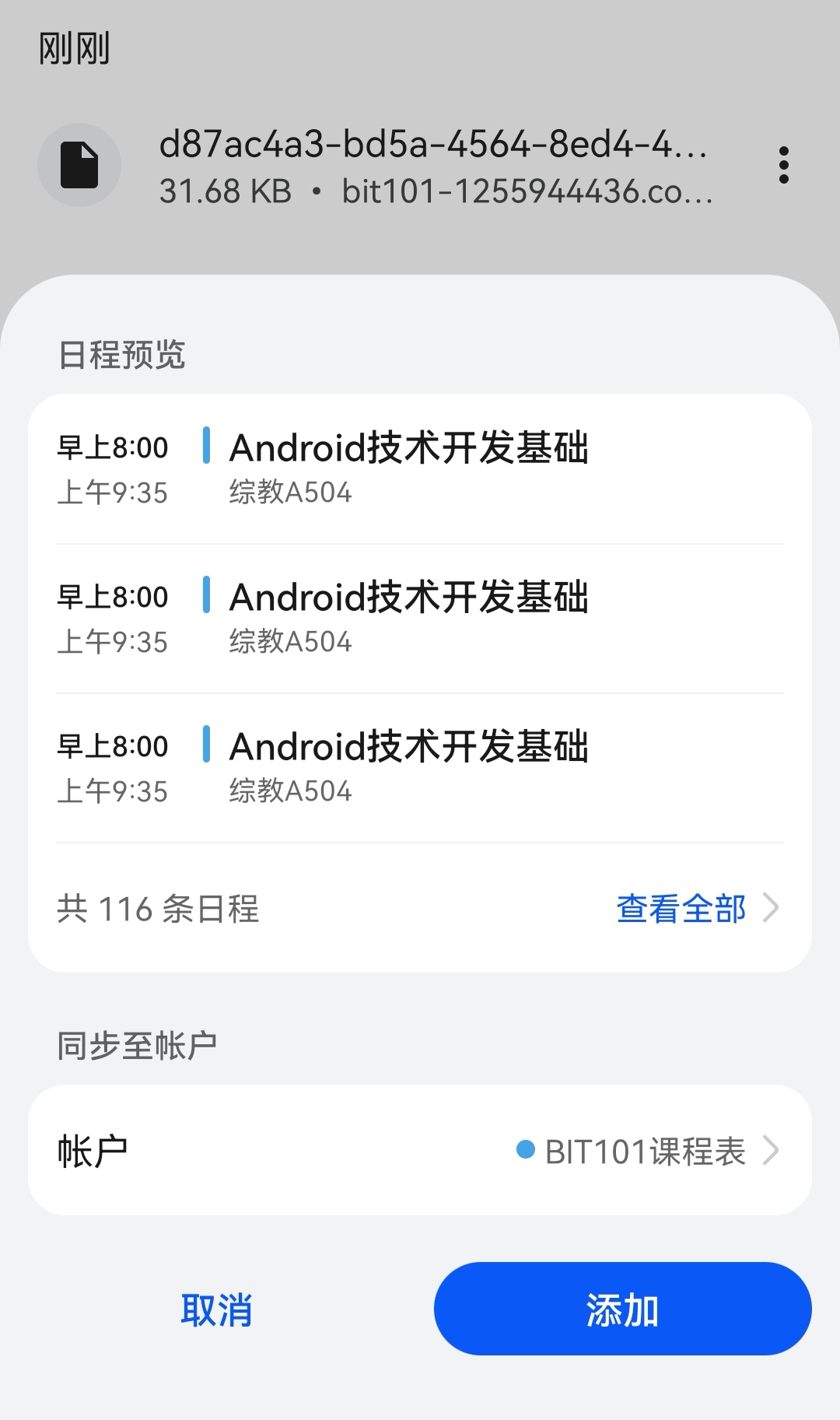Cancel the import with 取消
This screenshot has width=840, height=1420.
[x=216, y=1310]
